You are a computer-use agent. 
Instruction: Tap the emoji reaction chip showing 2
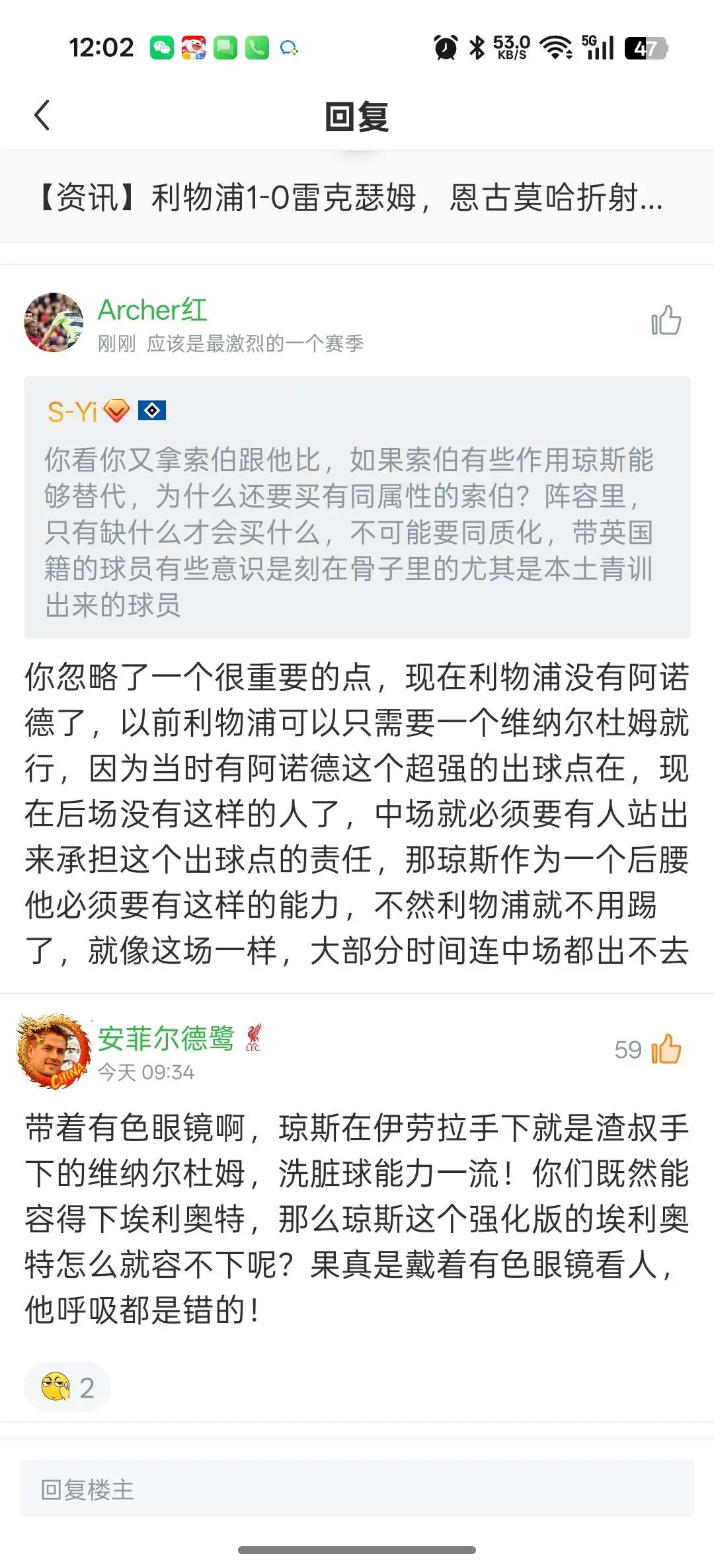click(67, 1387)
